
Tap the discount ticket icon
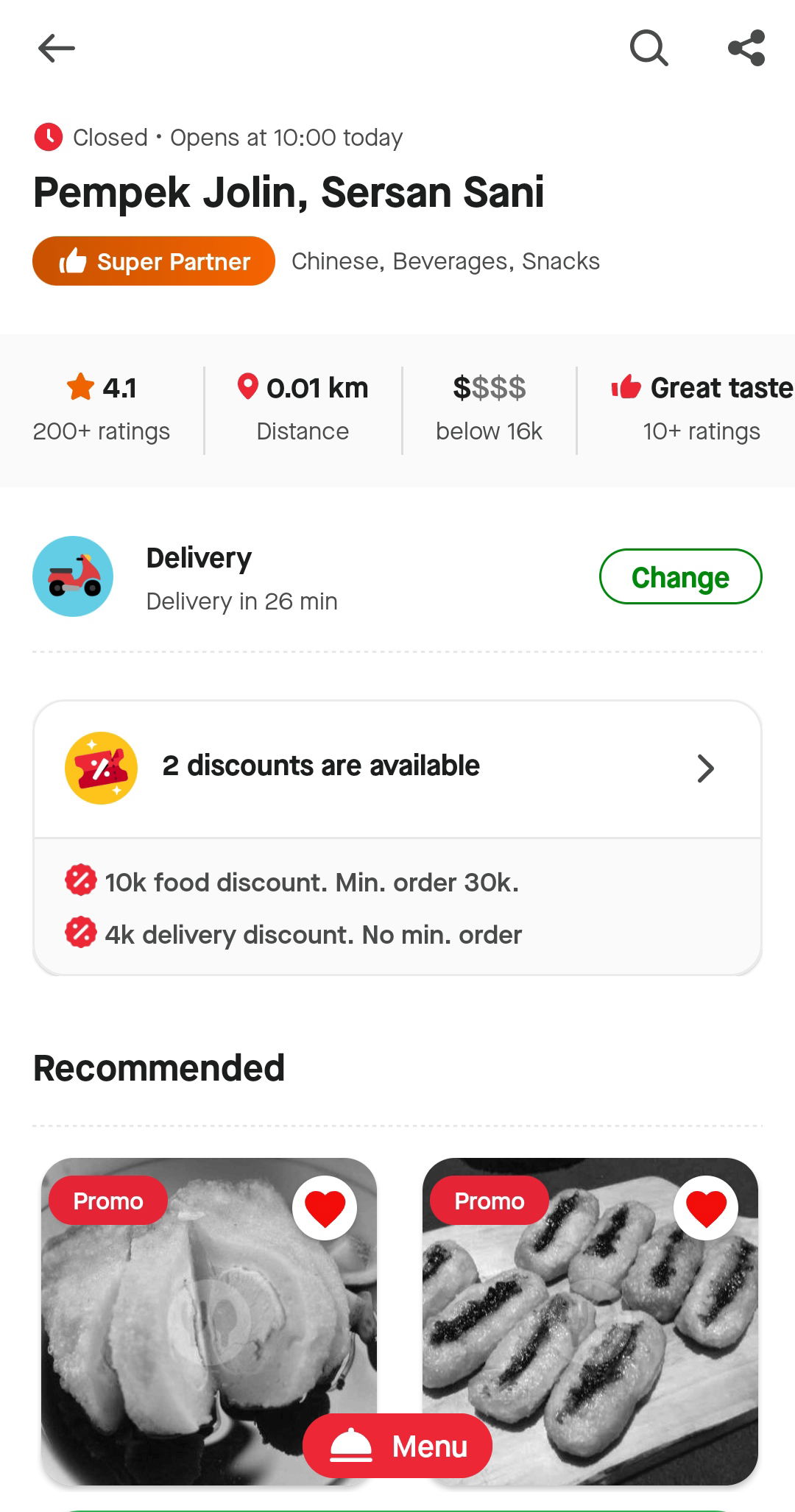tap(101, 768)
